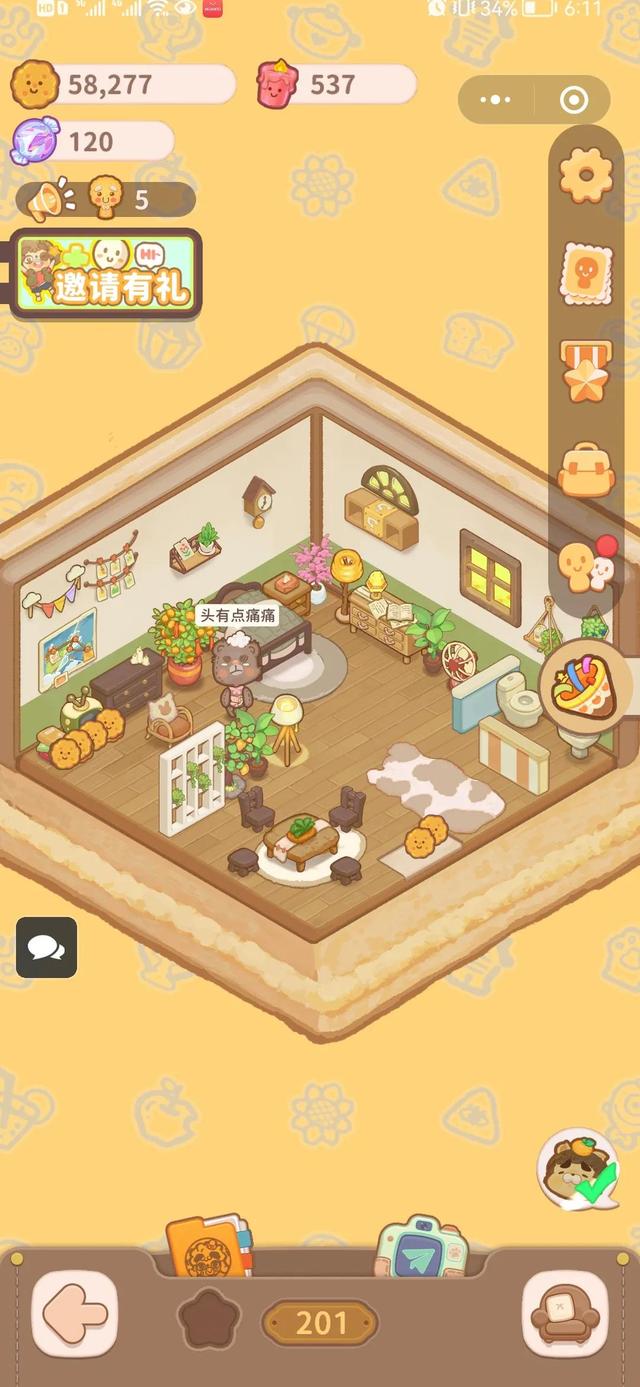Screen dimensions: 640x1387
Task: Open the stamp collection icon
Action: tap(585, 272)
